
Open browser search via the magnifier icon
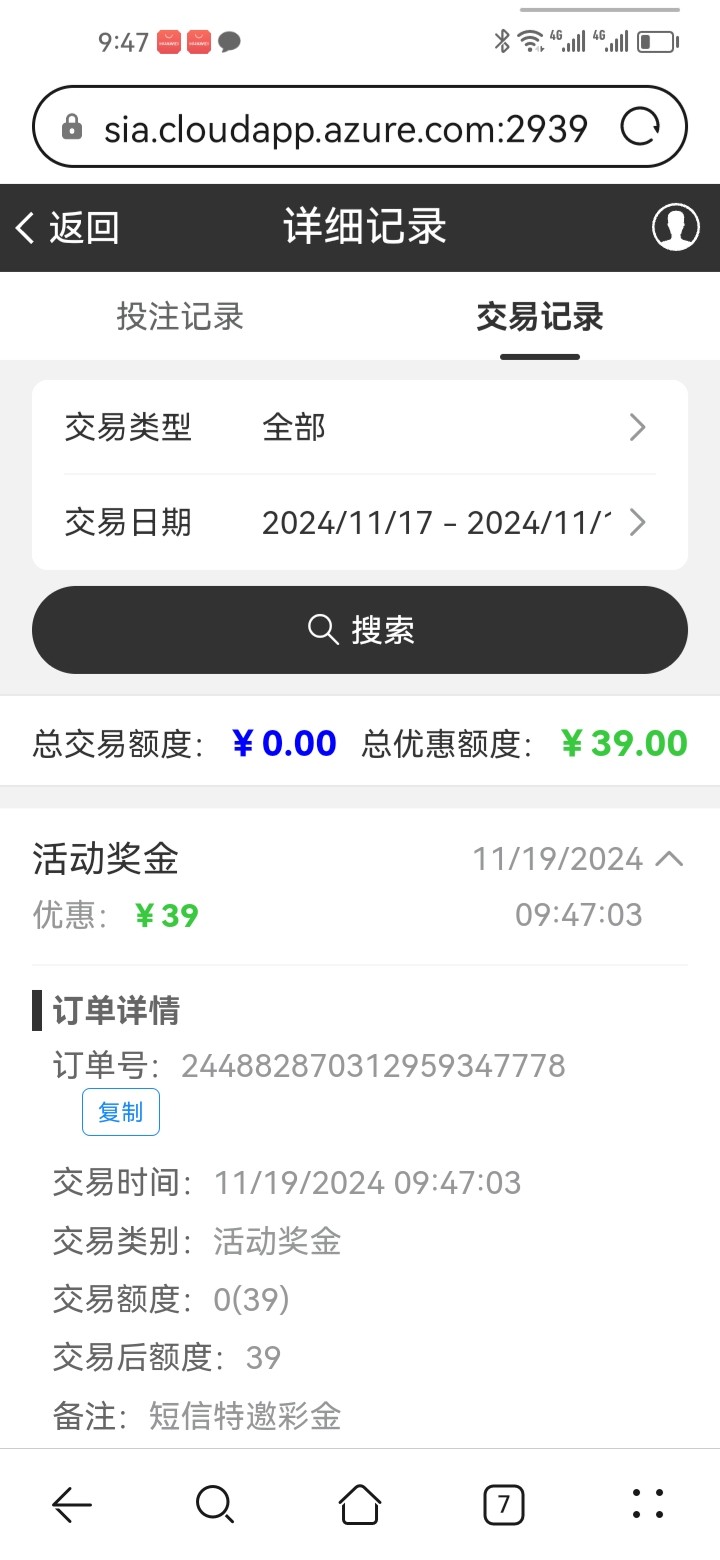coord(215,1503)
